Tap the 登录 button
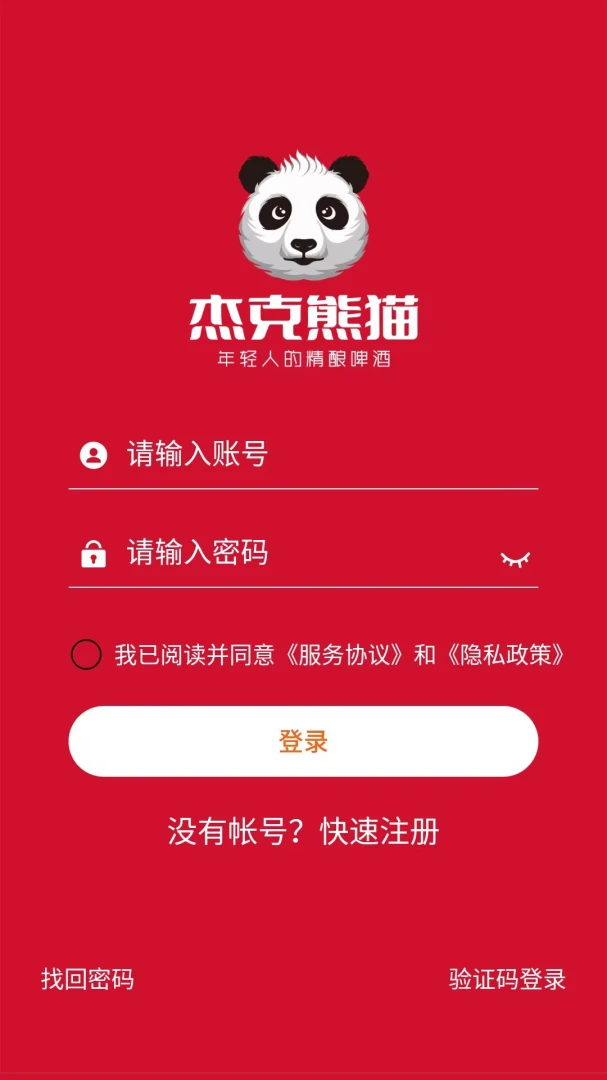 tap(303, 741)
